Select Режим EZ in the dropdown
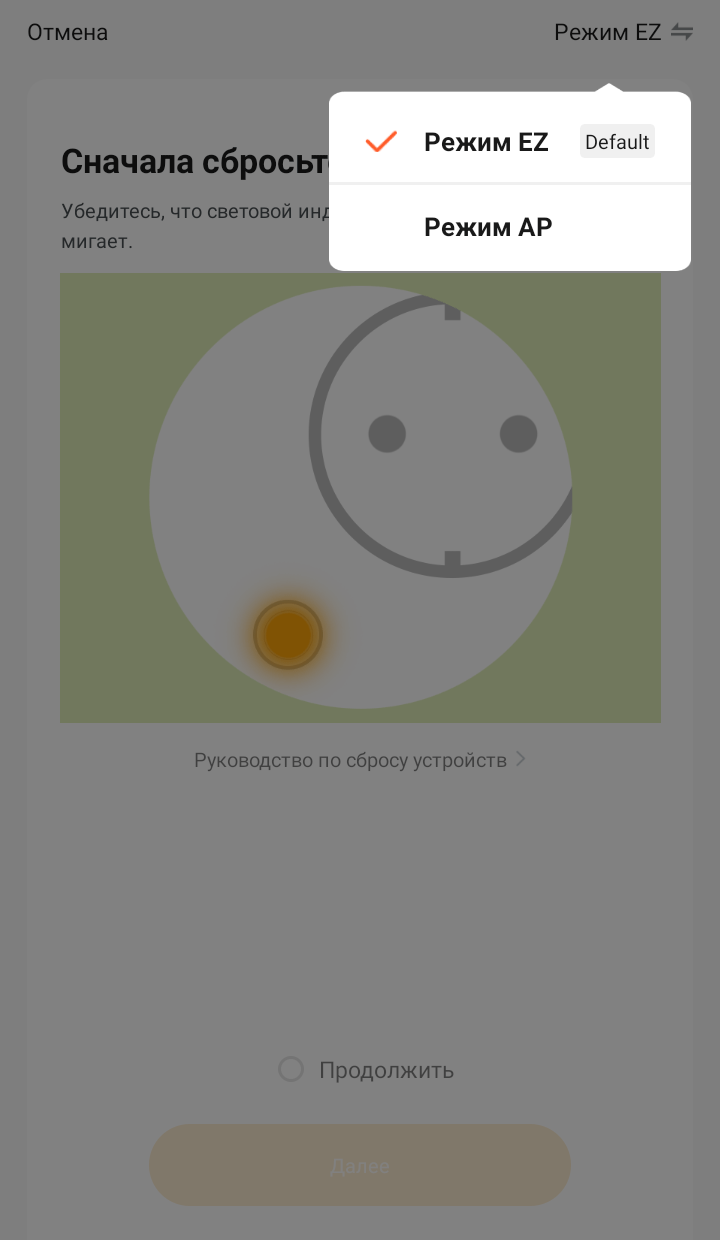The height and width of the screenshot is (1240, 720). pyautogui.click(x=486, y=142)
